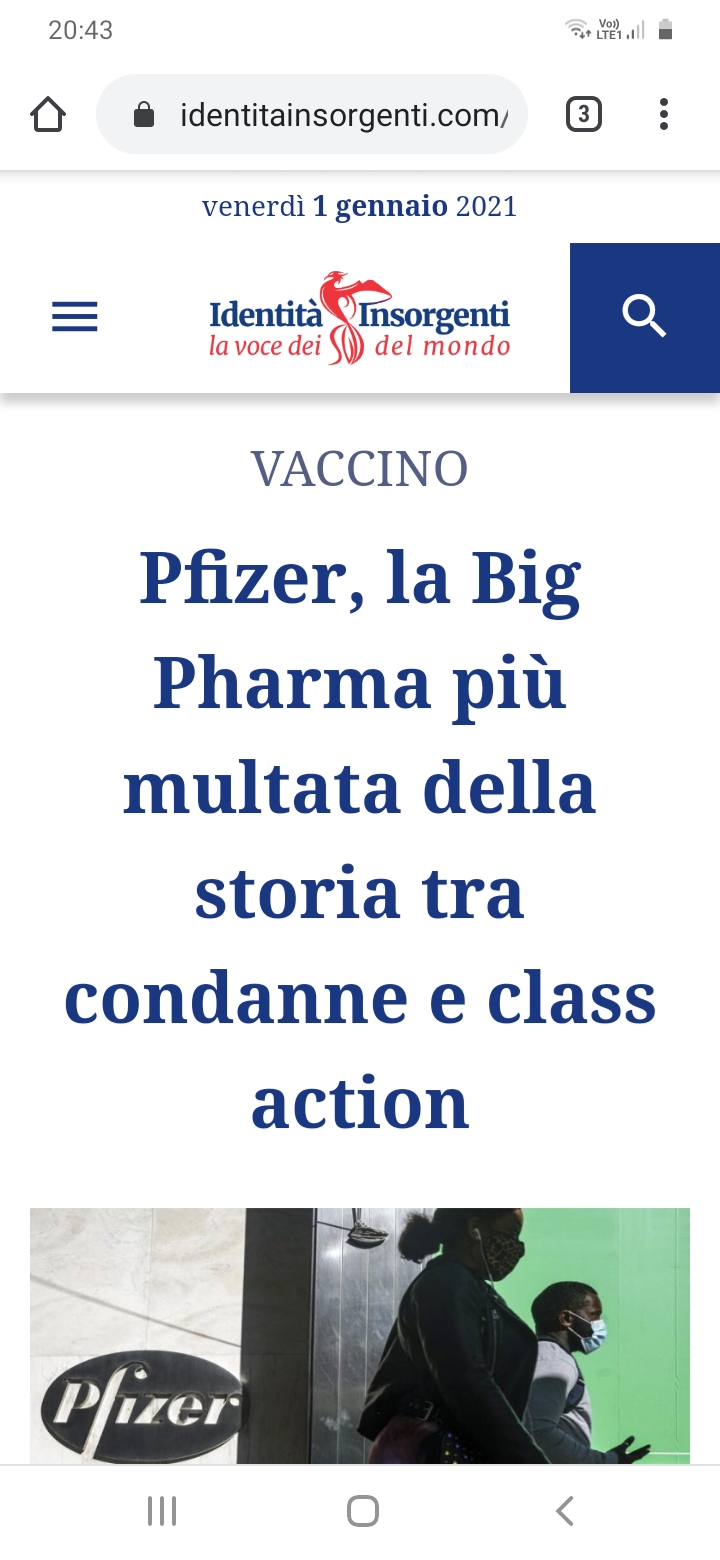
Task: Open the browser home page
Action: point(48,115)
